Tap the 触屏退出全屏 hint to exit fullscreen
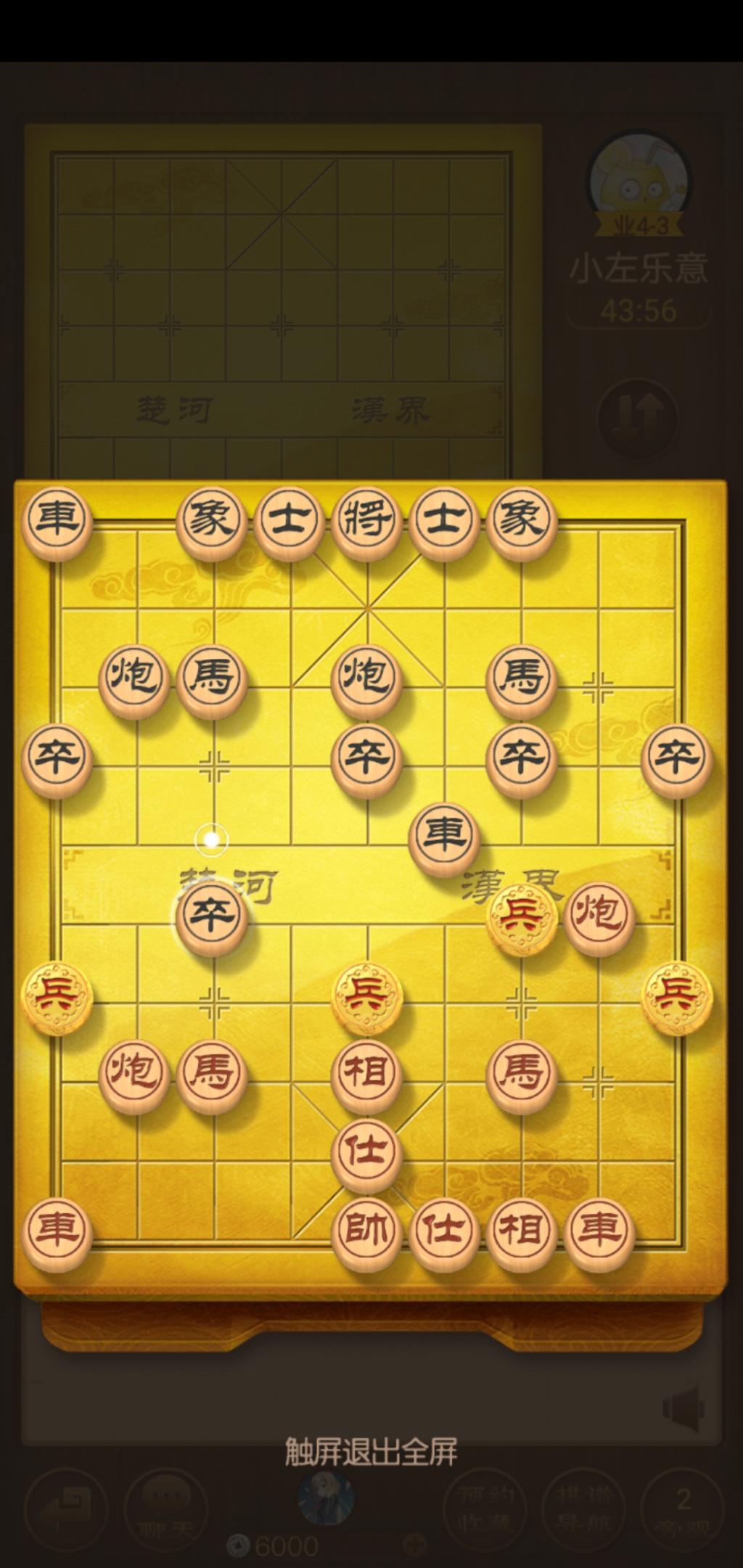Viewport: 743px width, 1568px height. coord(371,1452)
